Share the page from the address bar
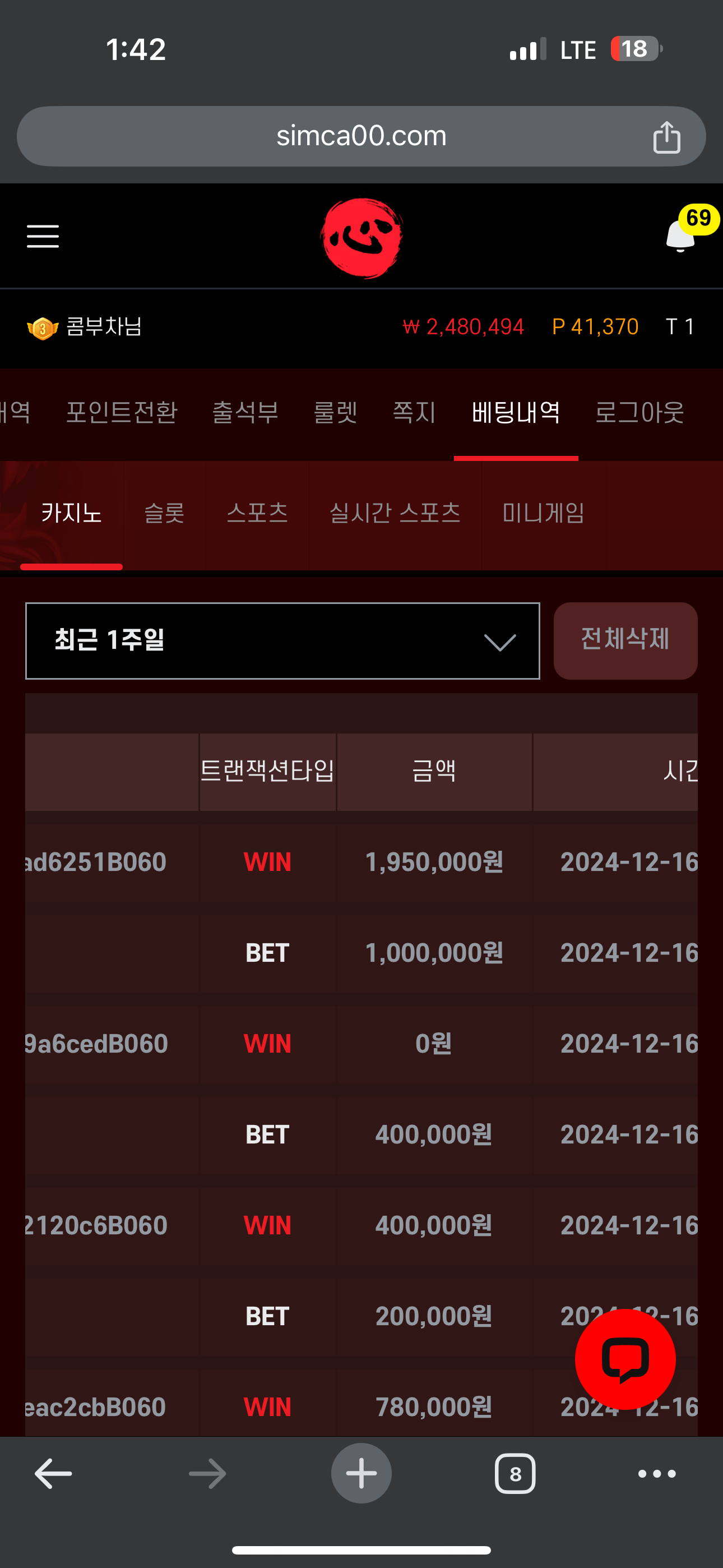This screenshot has height=1568, width=723. coord(666,137)
